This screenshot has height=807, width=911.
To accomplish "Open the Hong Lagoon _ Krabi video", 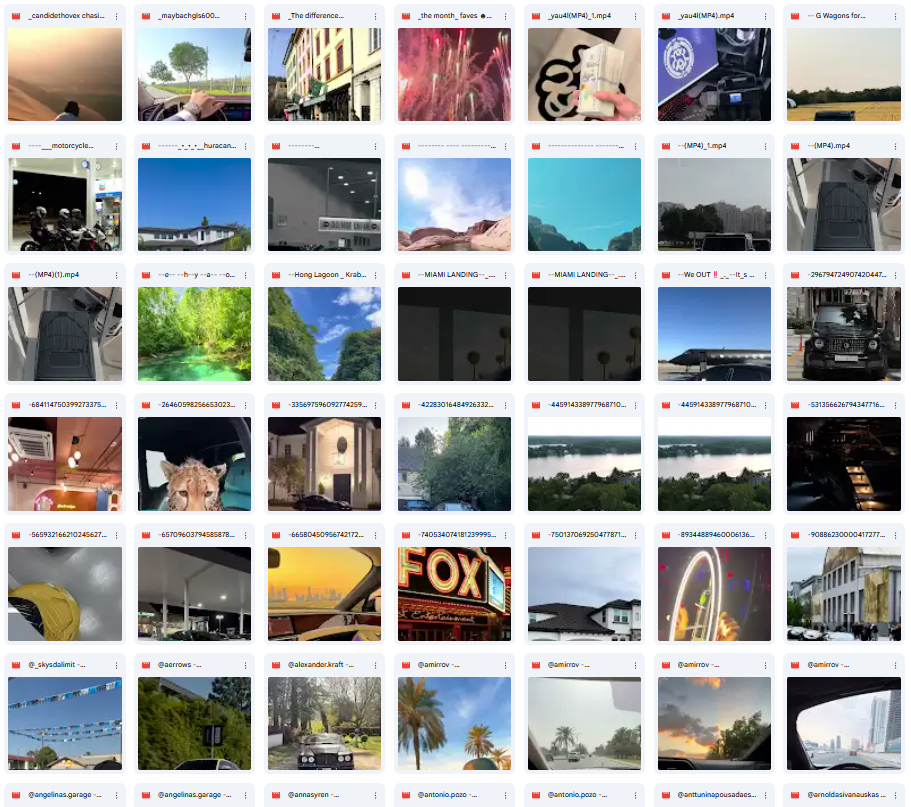I will 324,334.
